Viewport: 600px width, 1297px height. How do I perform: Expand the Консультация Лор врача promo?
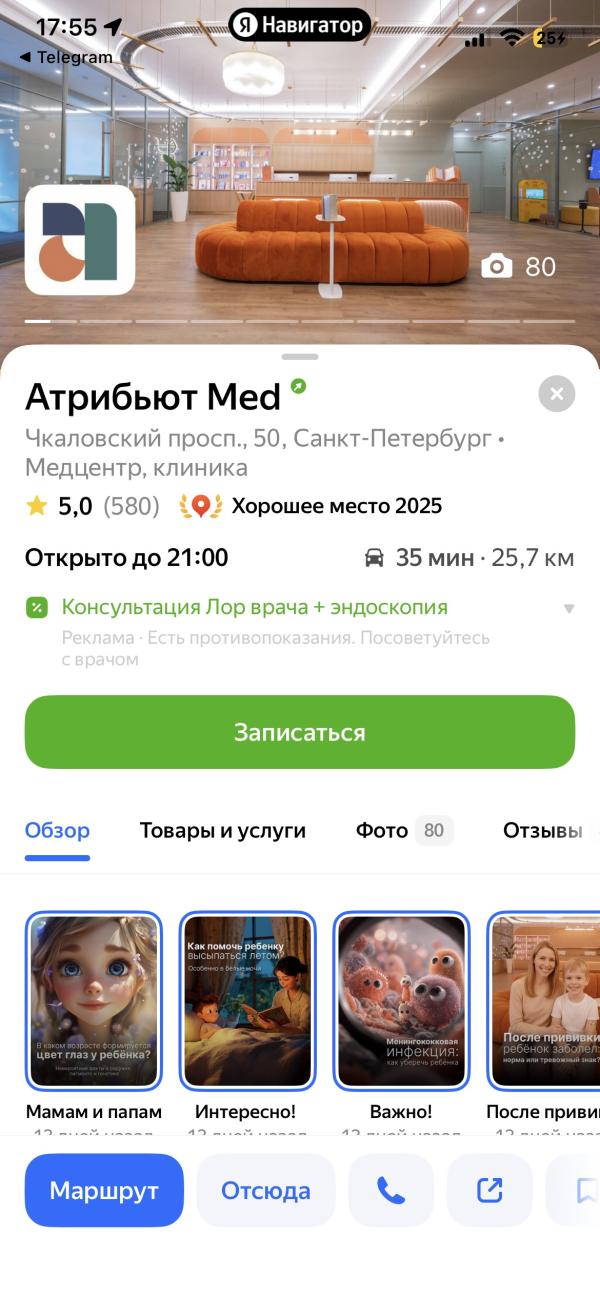click(568, 608)
